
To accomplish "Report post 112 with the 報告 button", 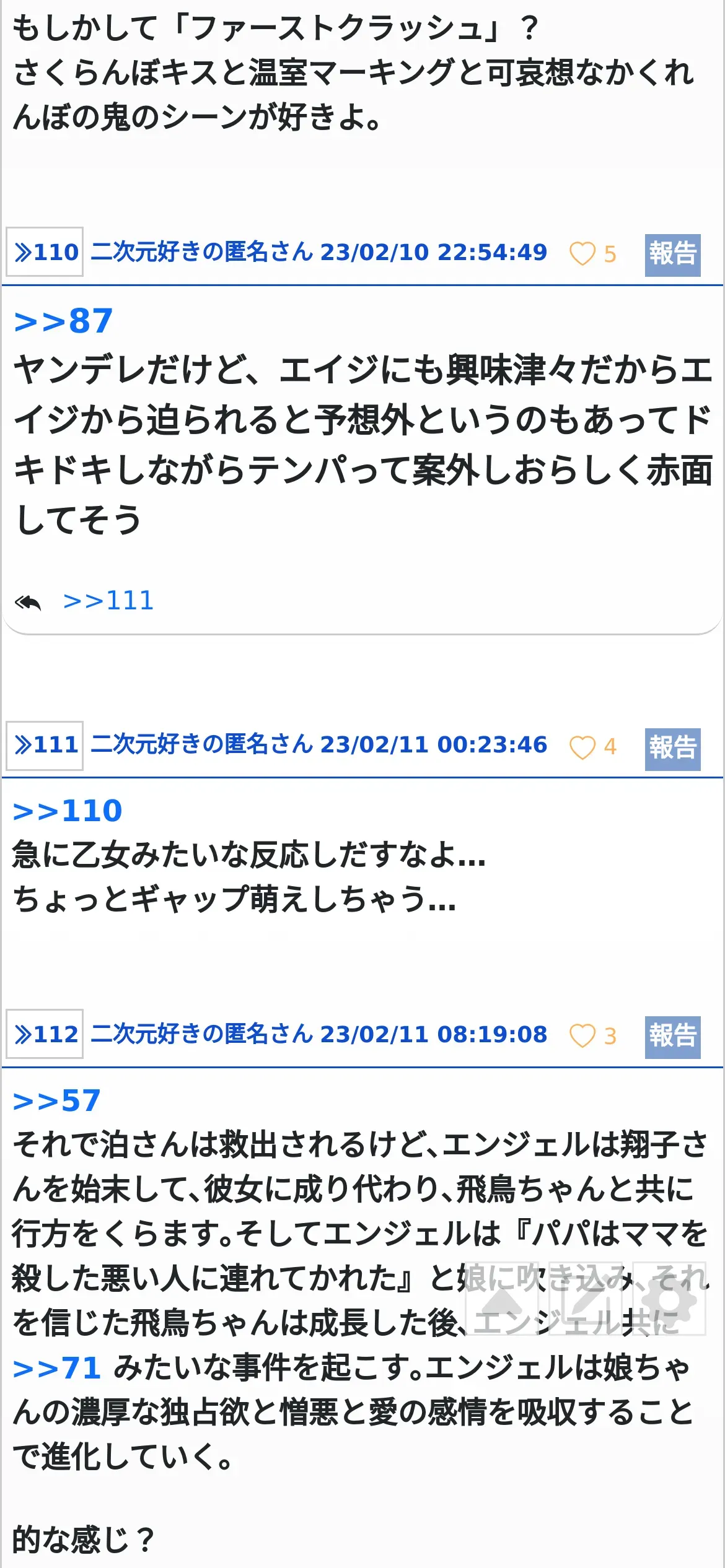I will 672,1037.
